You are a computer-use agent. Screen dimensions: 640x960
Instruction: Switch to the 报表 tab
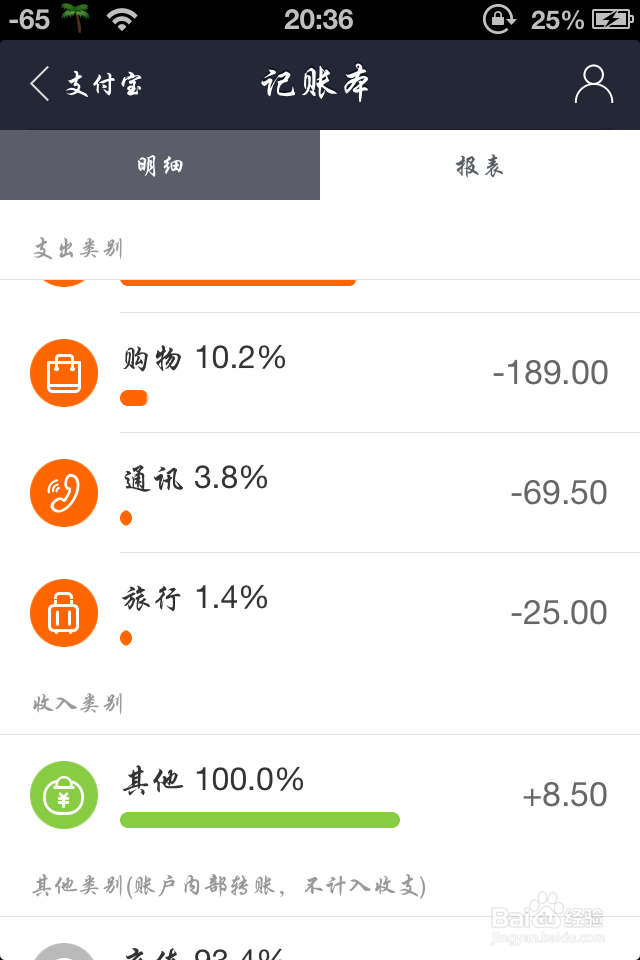[480, 166]
